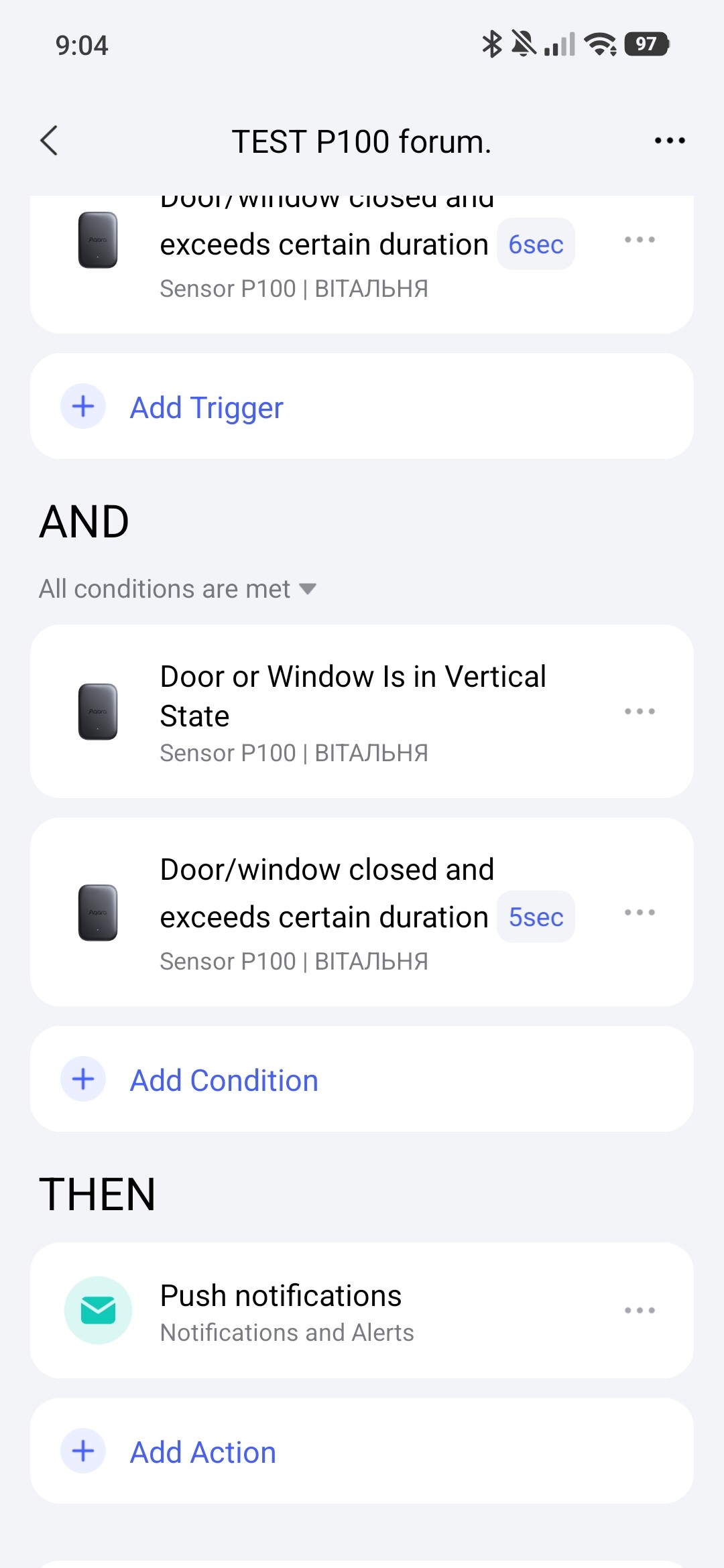724x1568 pixels.
Task: Expand the All conditions are met dropdown
Action: pos(178,589)
